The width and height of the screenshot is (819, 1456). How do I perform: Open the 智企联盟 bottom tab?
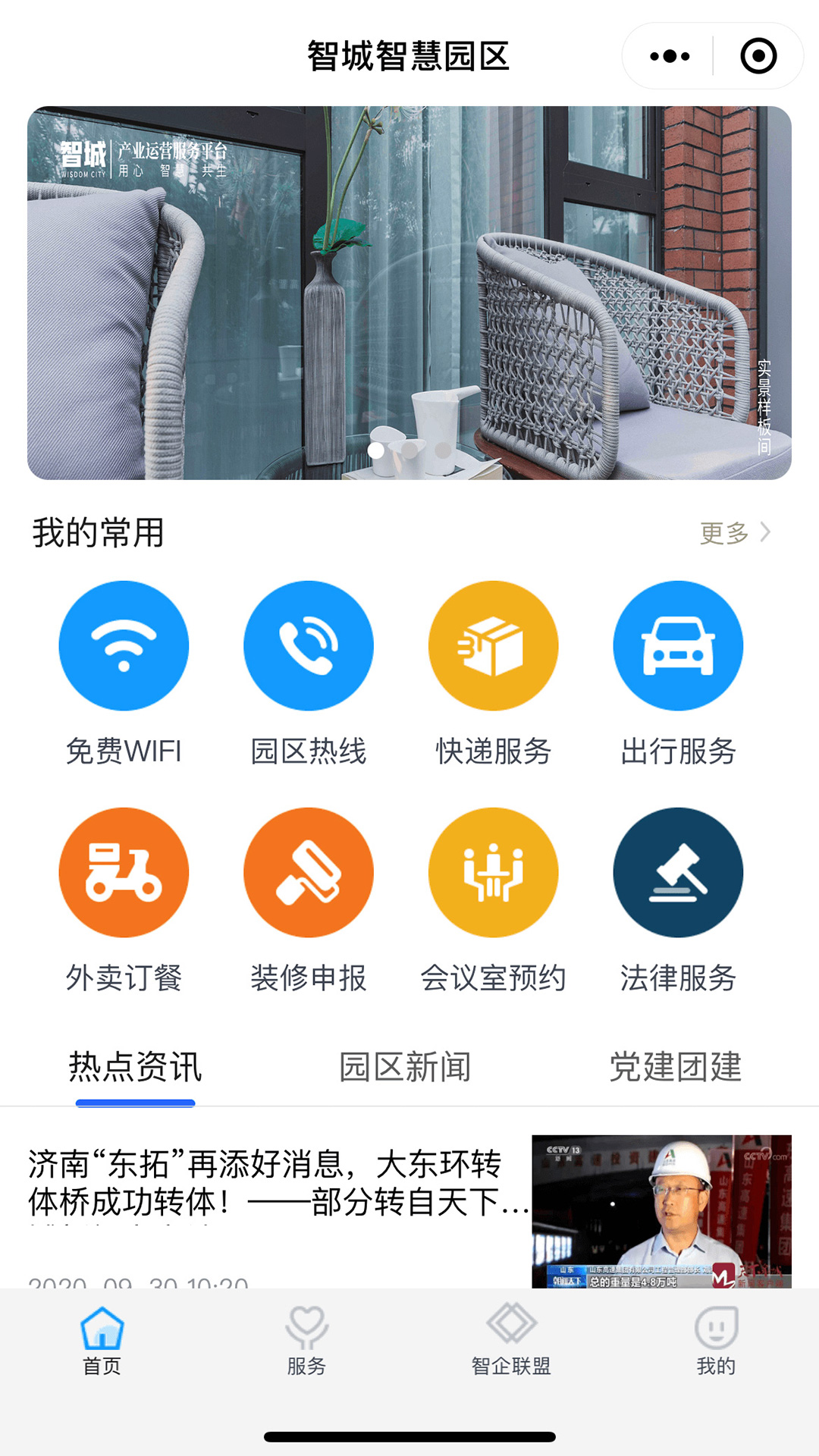click(511, 1341)
